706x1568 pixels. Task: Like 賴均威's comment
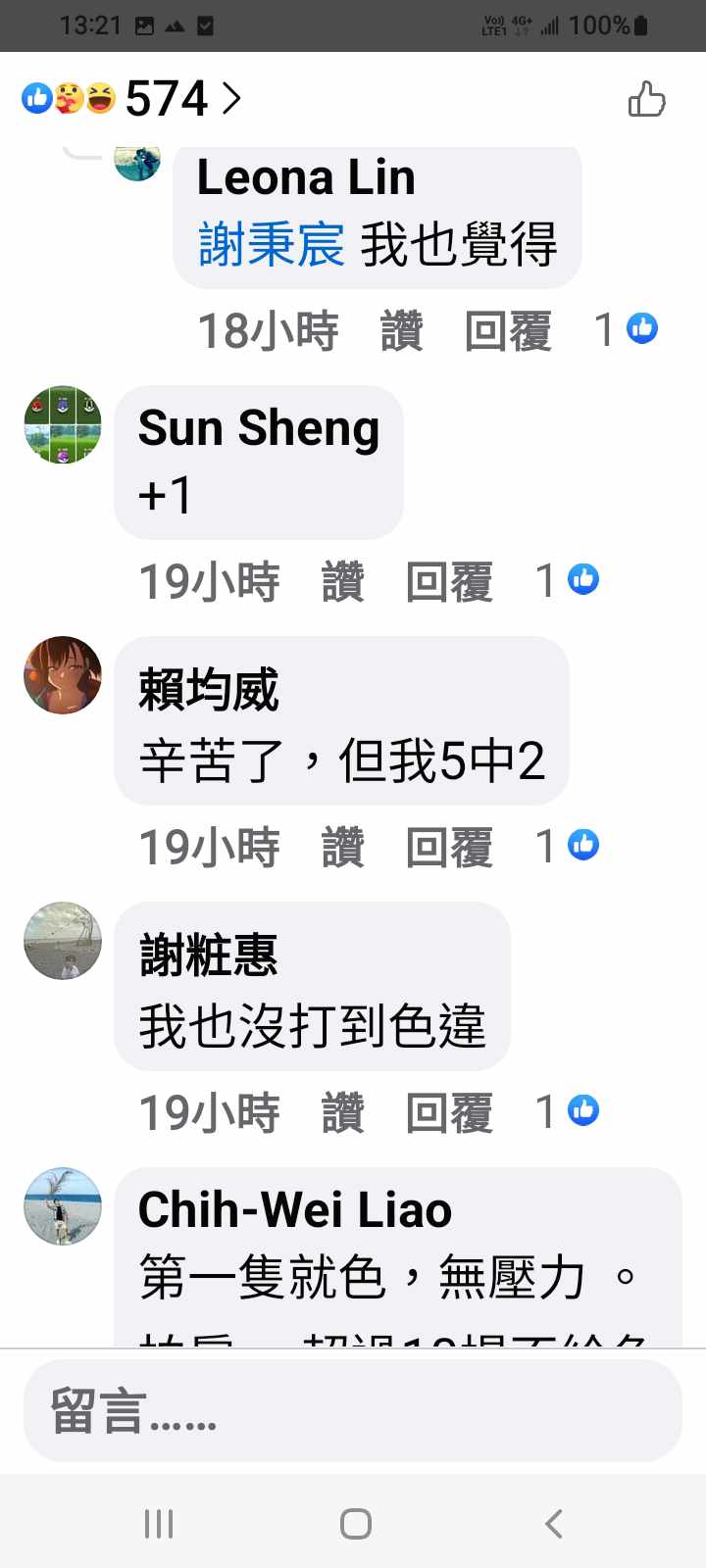[342, 847]
